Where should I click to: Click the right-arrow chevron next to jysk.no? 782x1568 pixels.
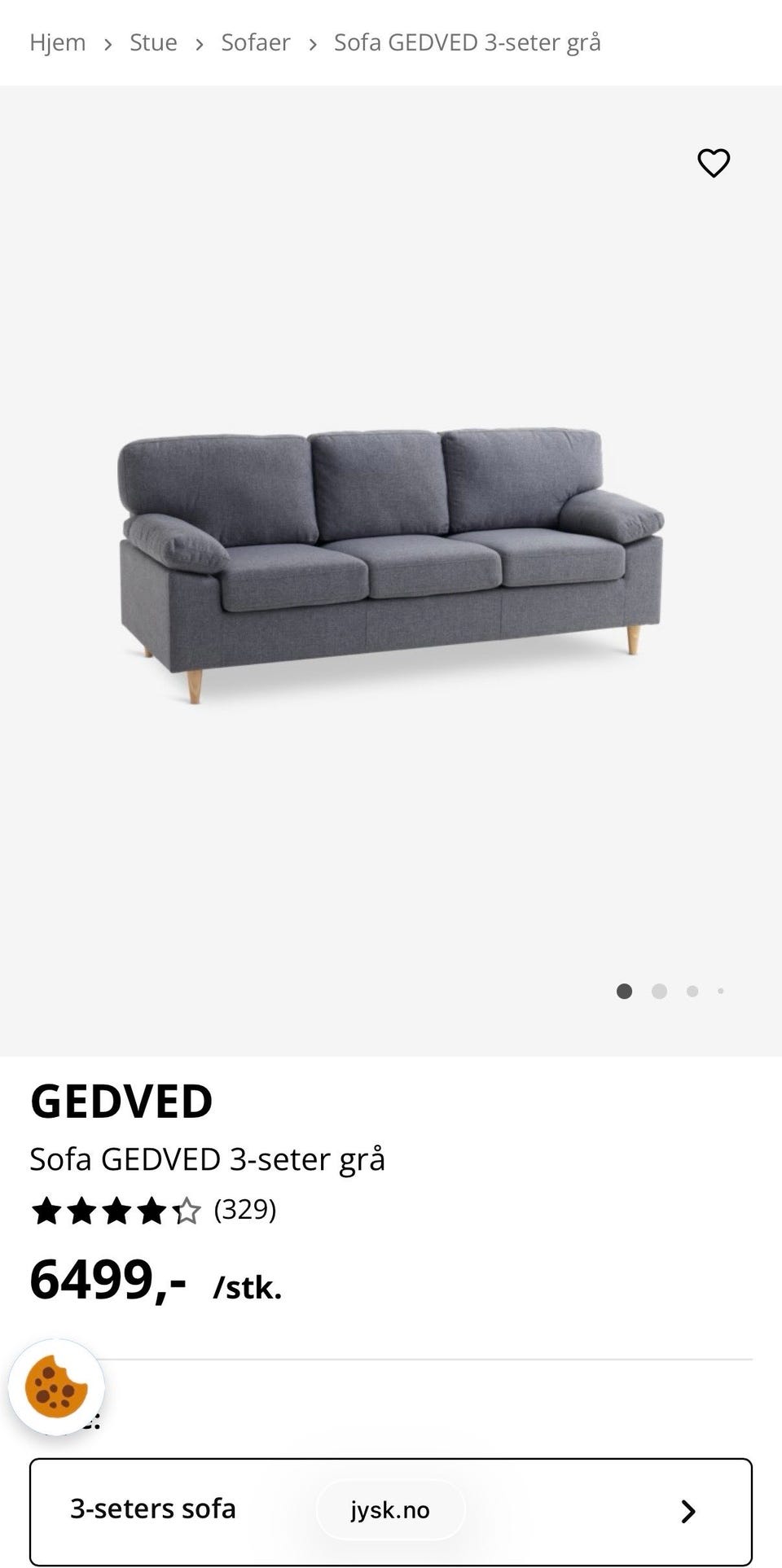pos(688,1509)
